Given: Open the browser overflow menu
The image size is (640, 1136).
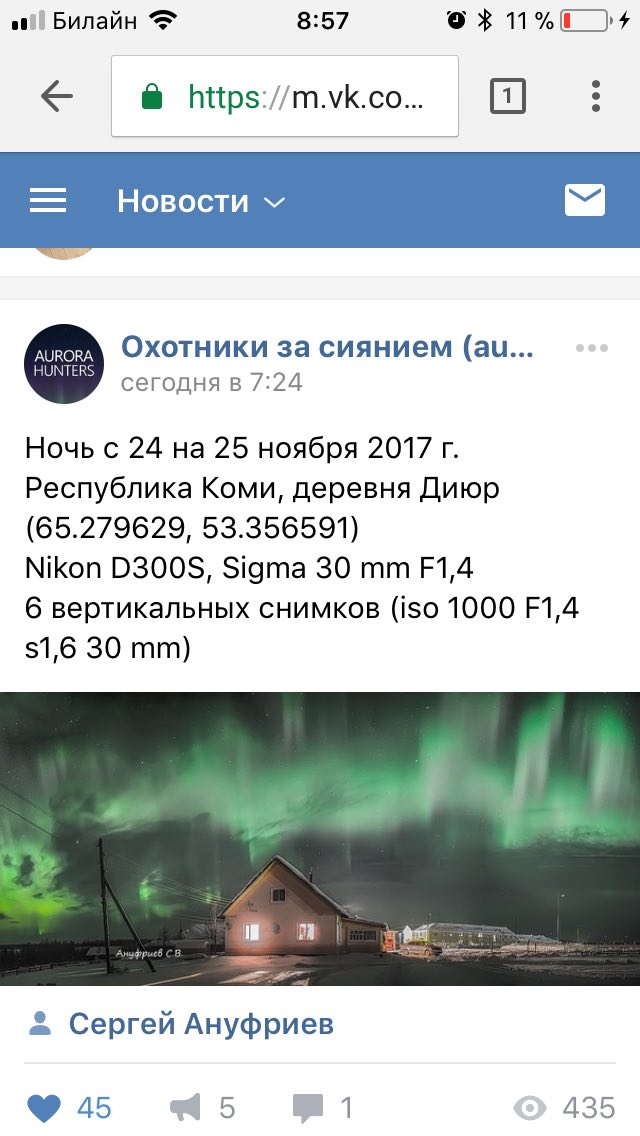Looking at the screenshot, I should coord(596,97).
